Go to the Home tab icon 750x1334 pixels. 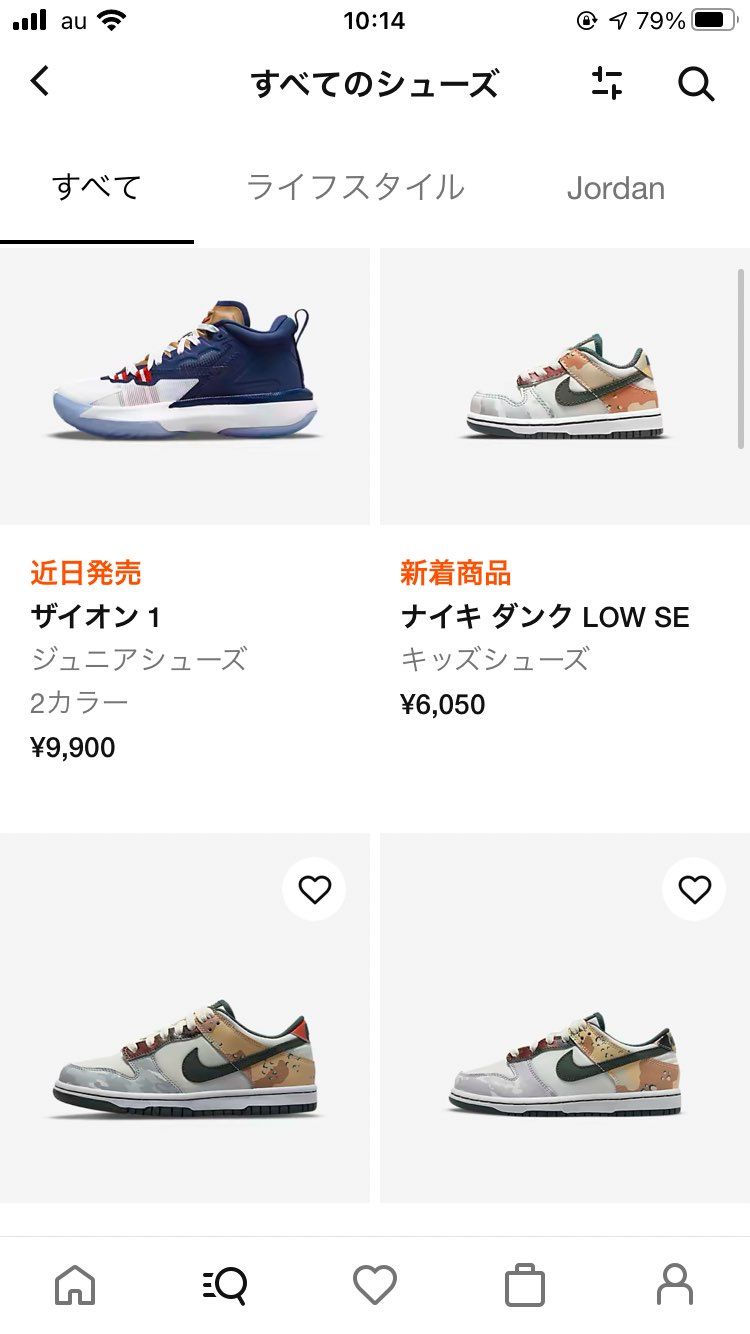click(75, 1286)
